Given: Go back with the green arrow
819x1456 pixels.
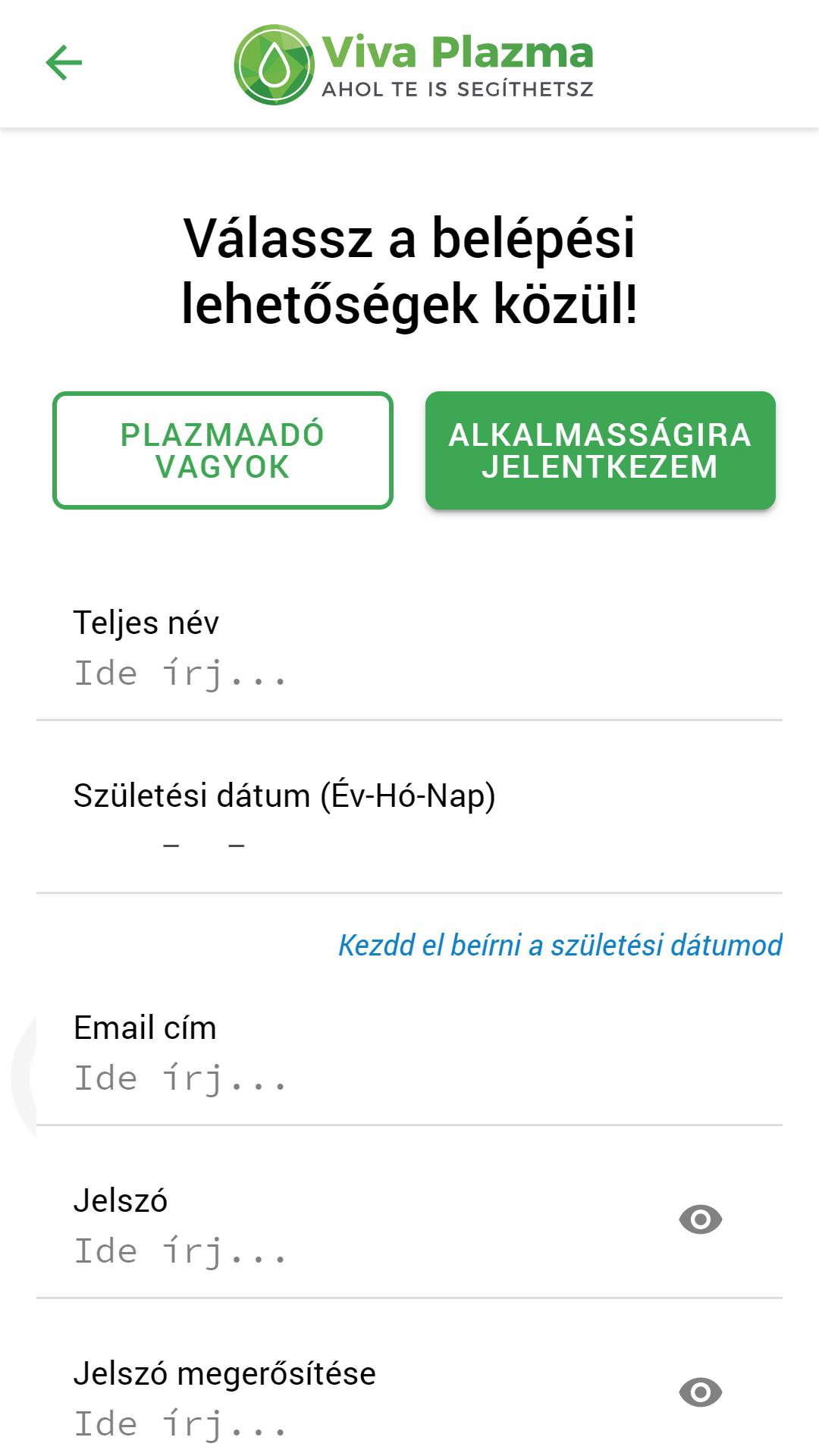Looking at the screenshot, I should pyautogui.click(x=64, y=62).
